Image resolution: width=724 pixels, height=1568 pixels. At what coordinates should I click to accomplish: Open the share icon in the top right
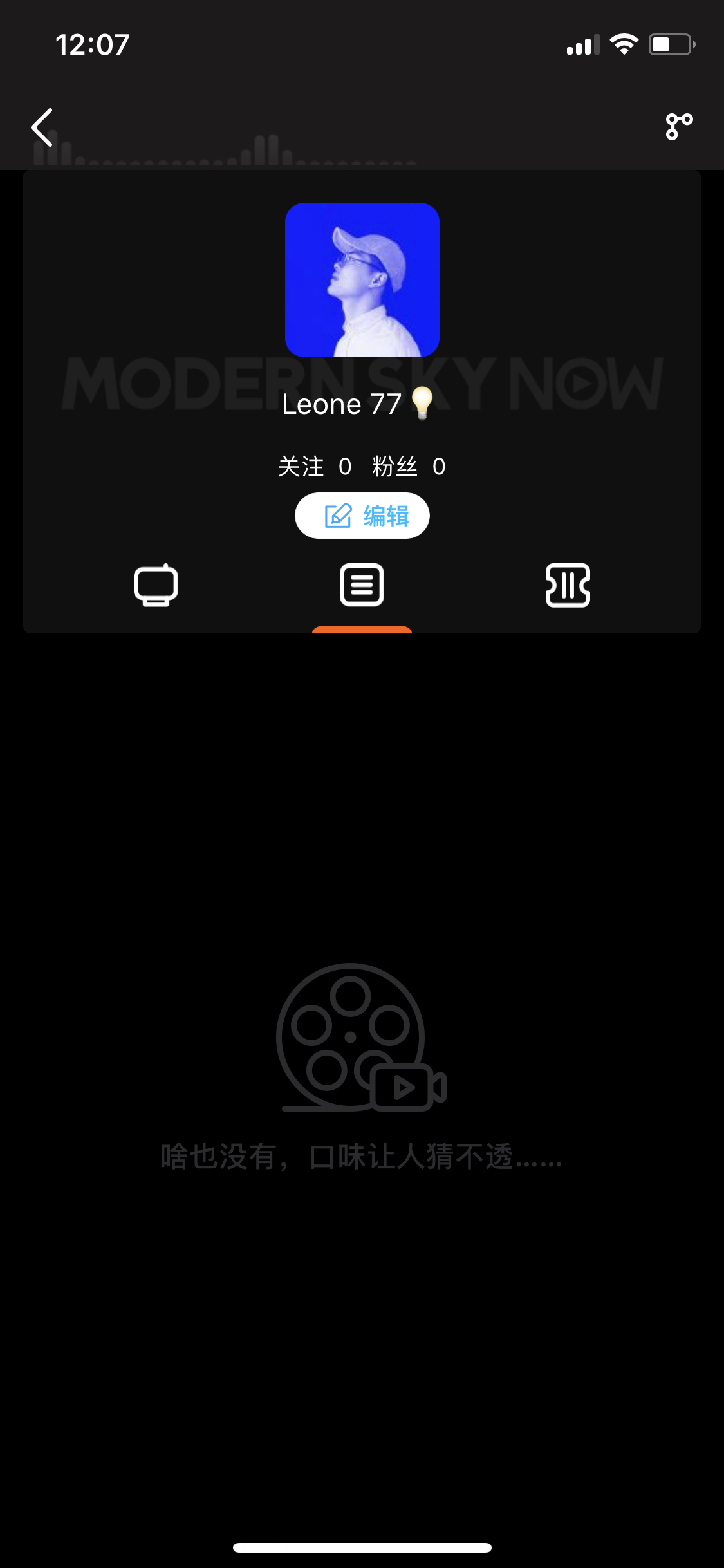[679, 126]
